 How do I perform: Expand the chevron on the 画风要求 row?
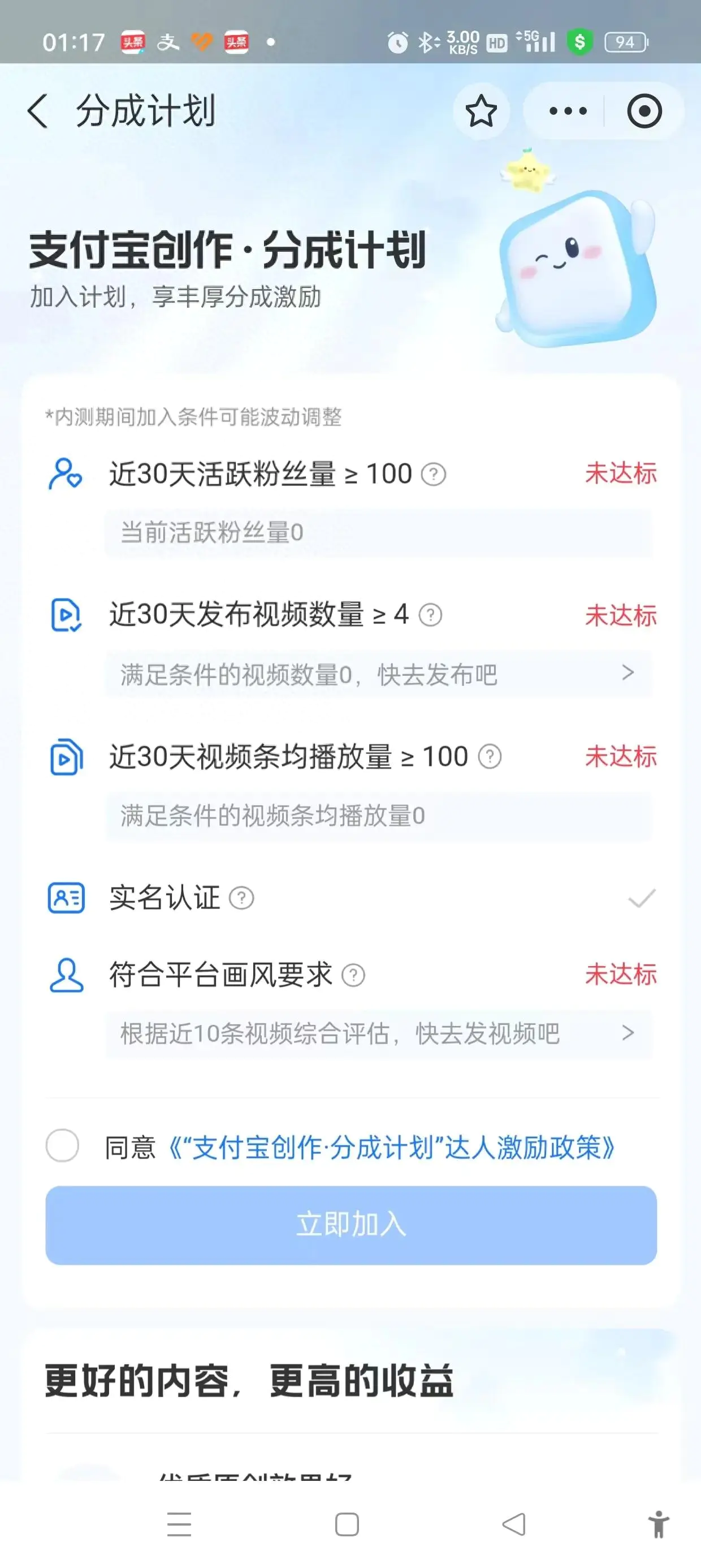629,1032
